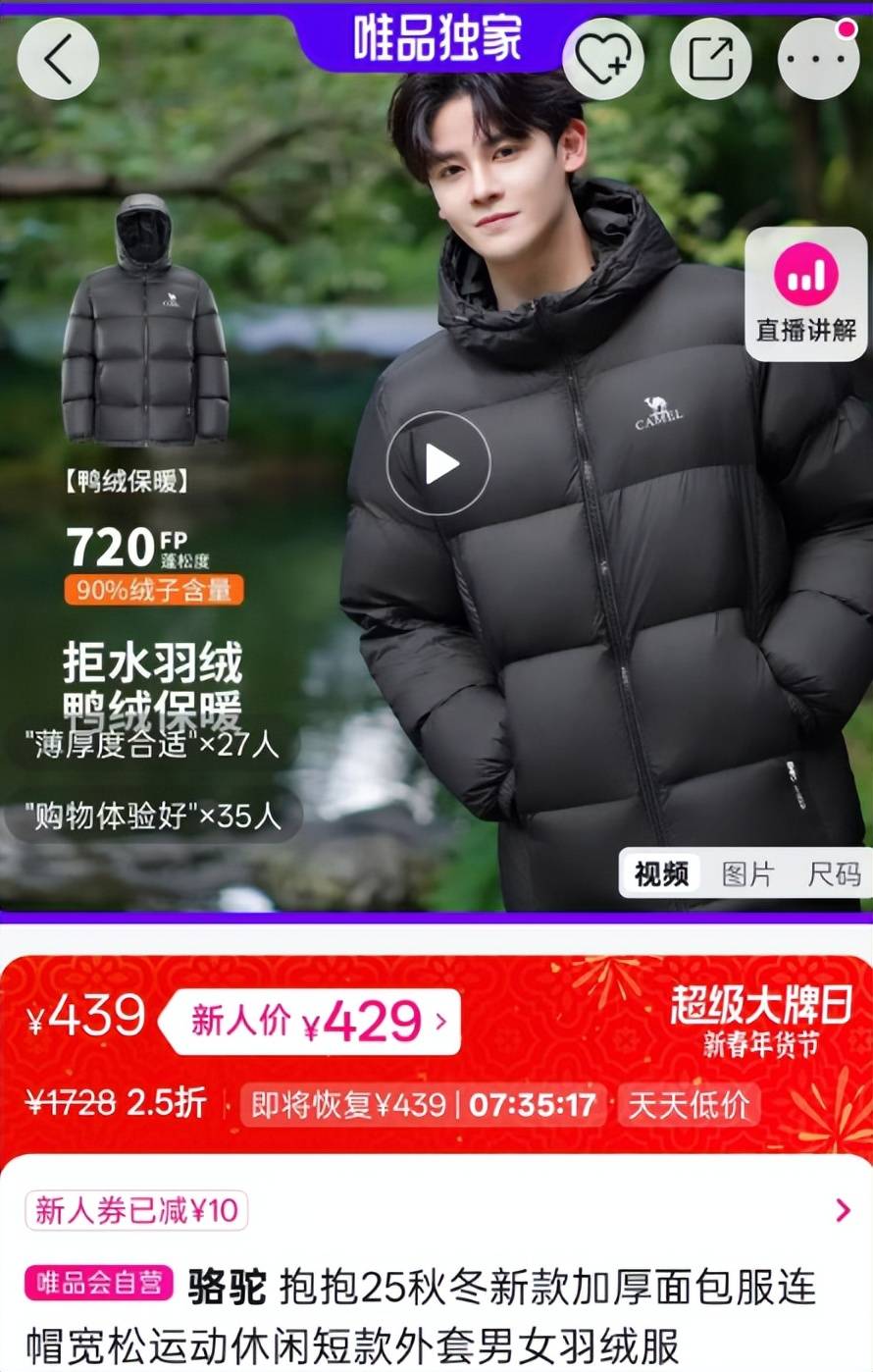
Task: Open the 直播讲解 live explanation
Action: 806,294
